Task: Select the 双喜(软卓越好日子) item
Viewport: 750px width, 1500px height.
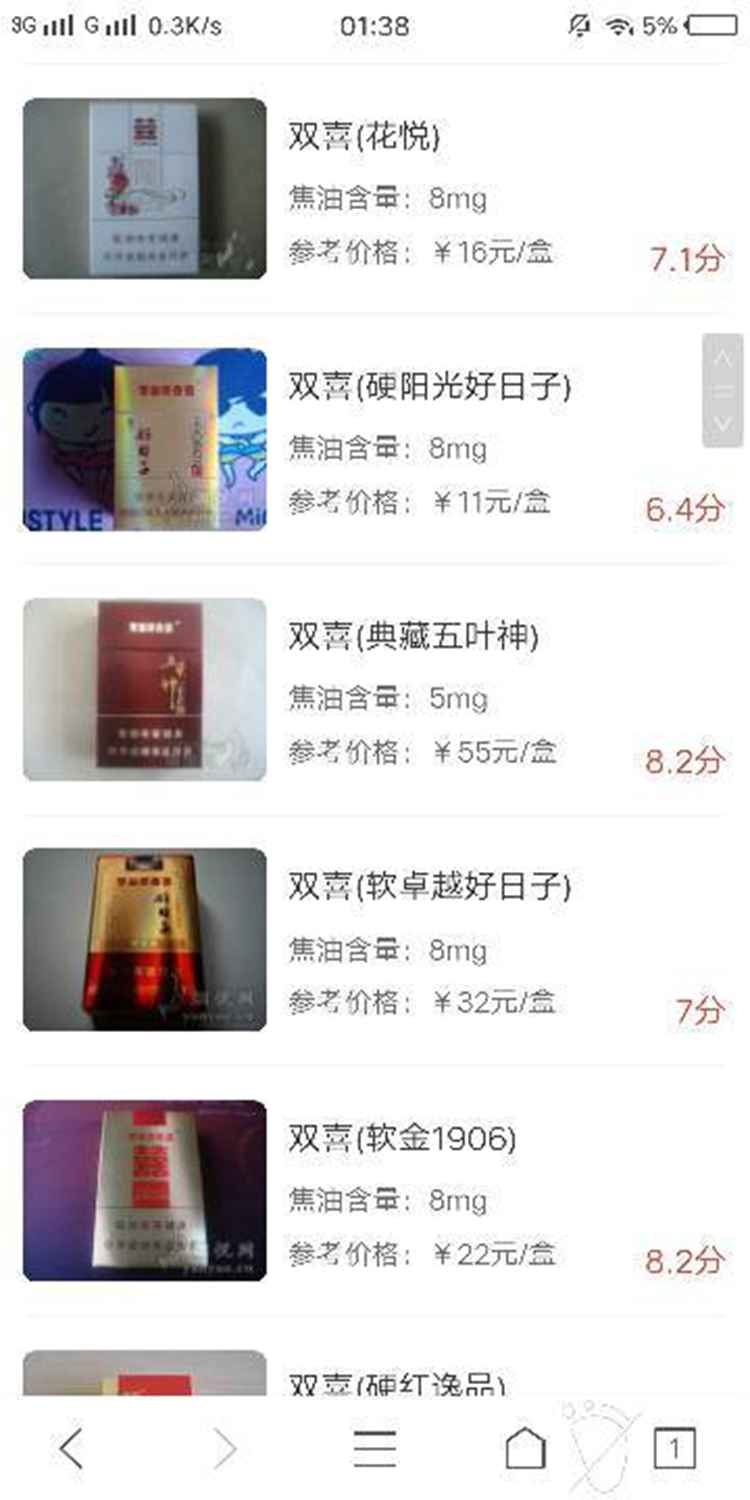Action: pyautogui.click(x=429, y=886)
